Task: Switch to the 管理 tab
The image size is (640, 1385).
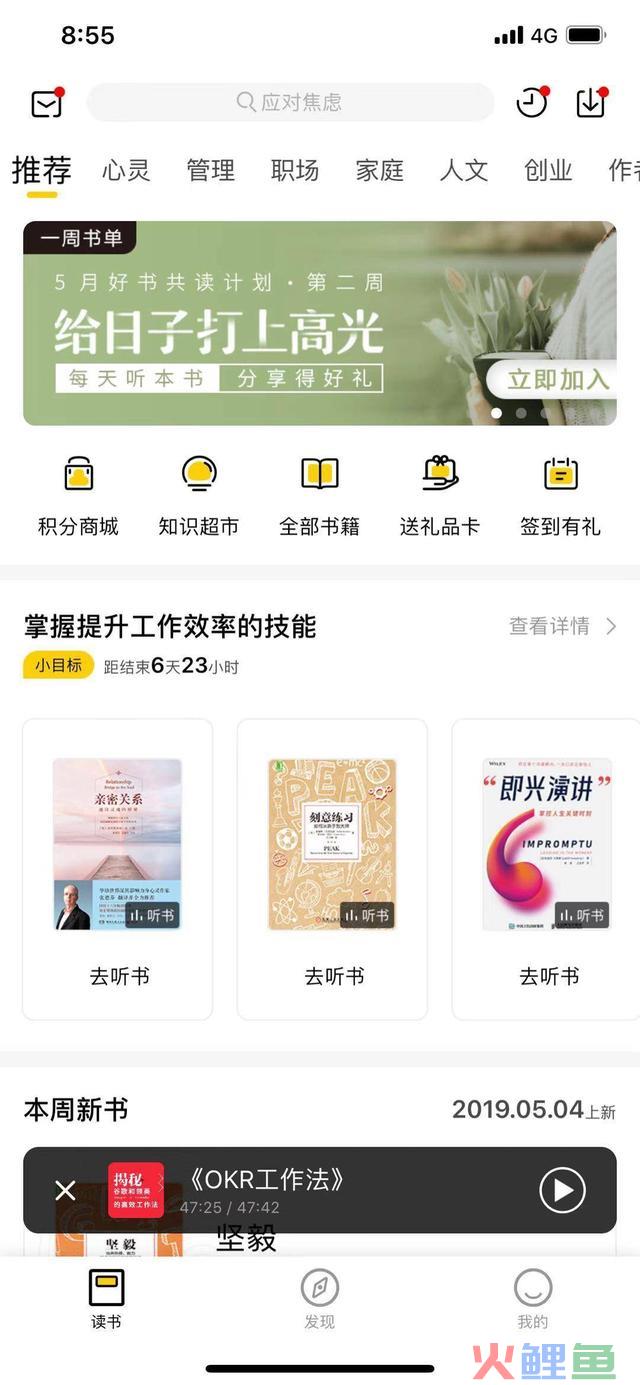Action: [x=210, y=171]
